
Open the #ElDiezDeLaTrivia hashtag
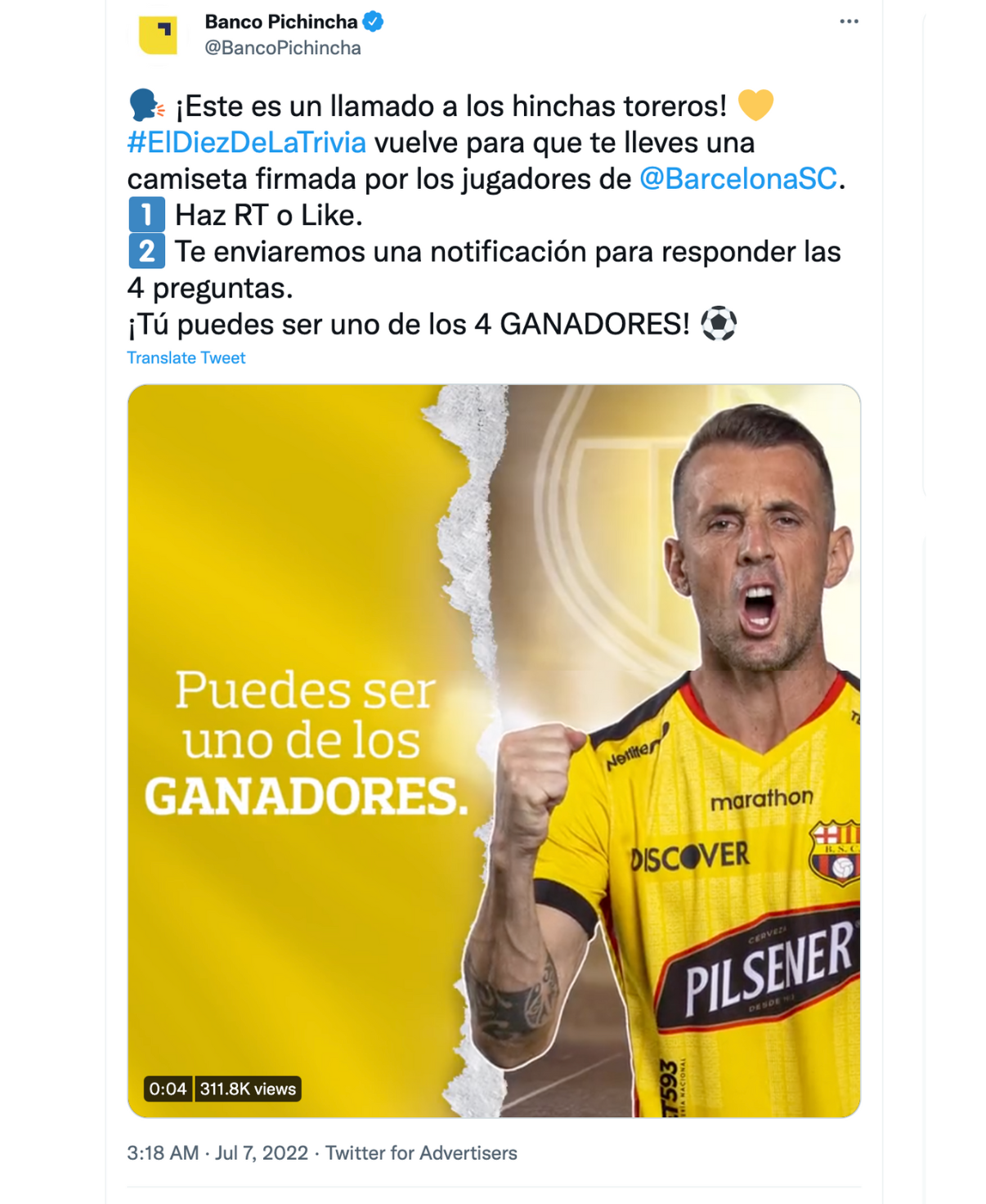click(246, 142)
